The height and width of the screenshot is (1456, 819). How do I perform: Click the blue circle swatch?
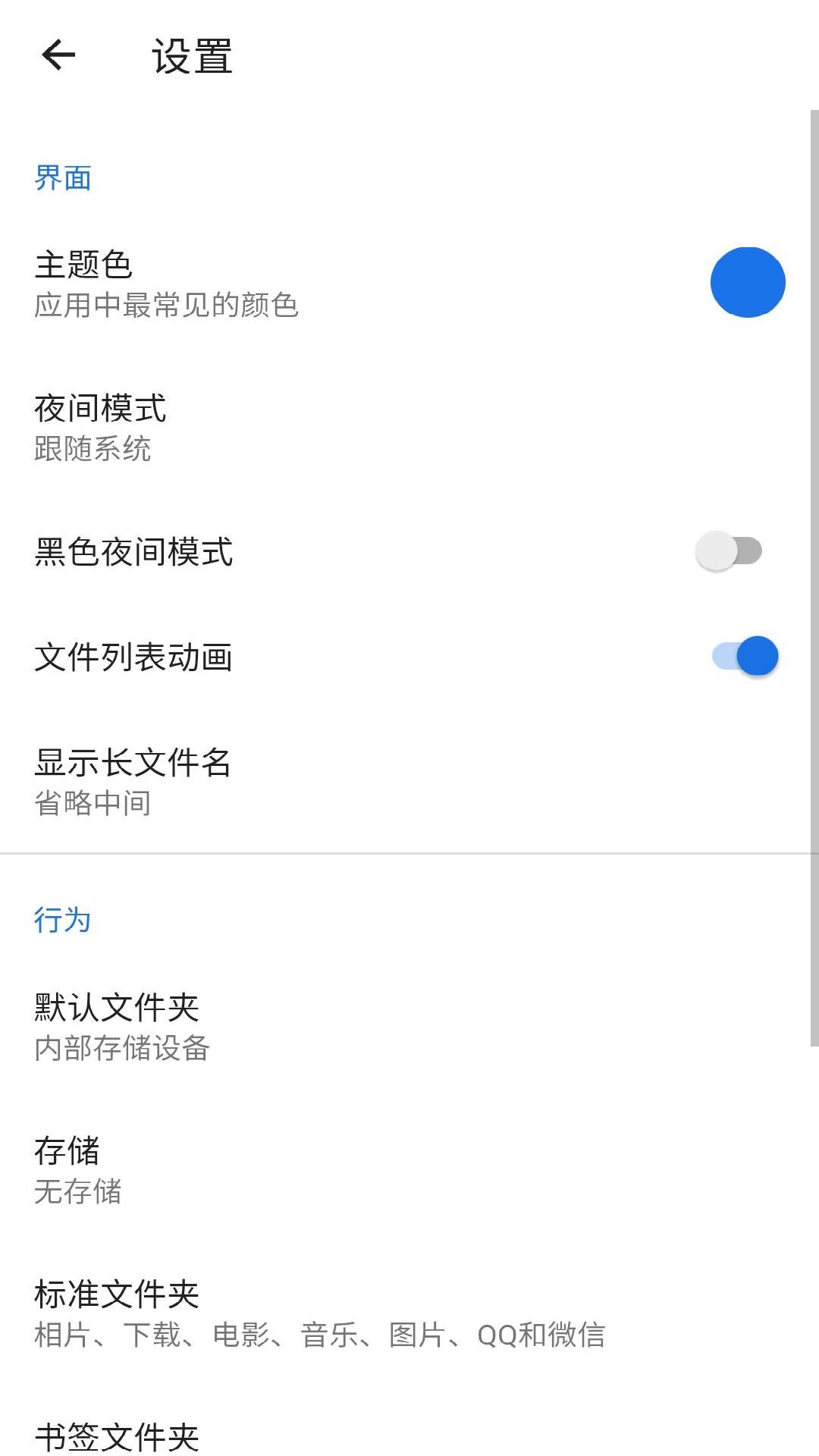748,284
